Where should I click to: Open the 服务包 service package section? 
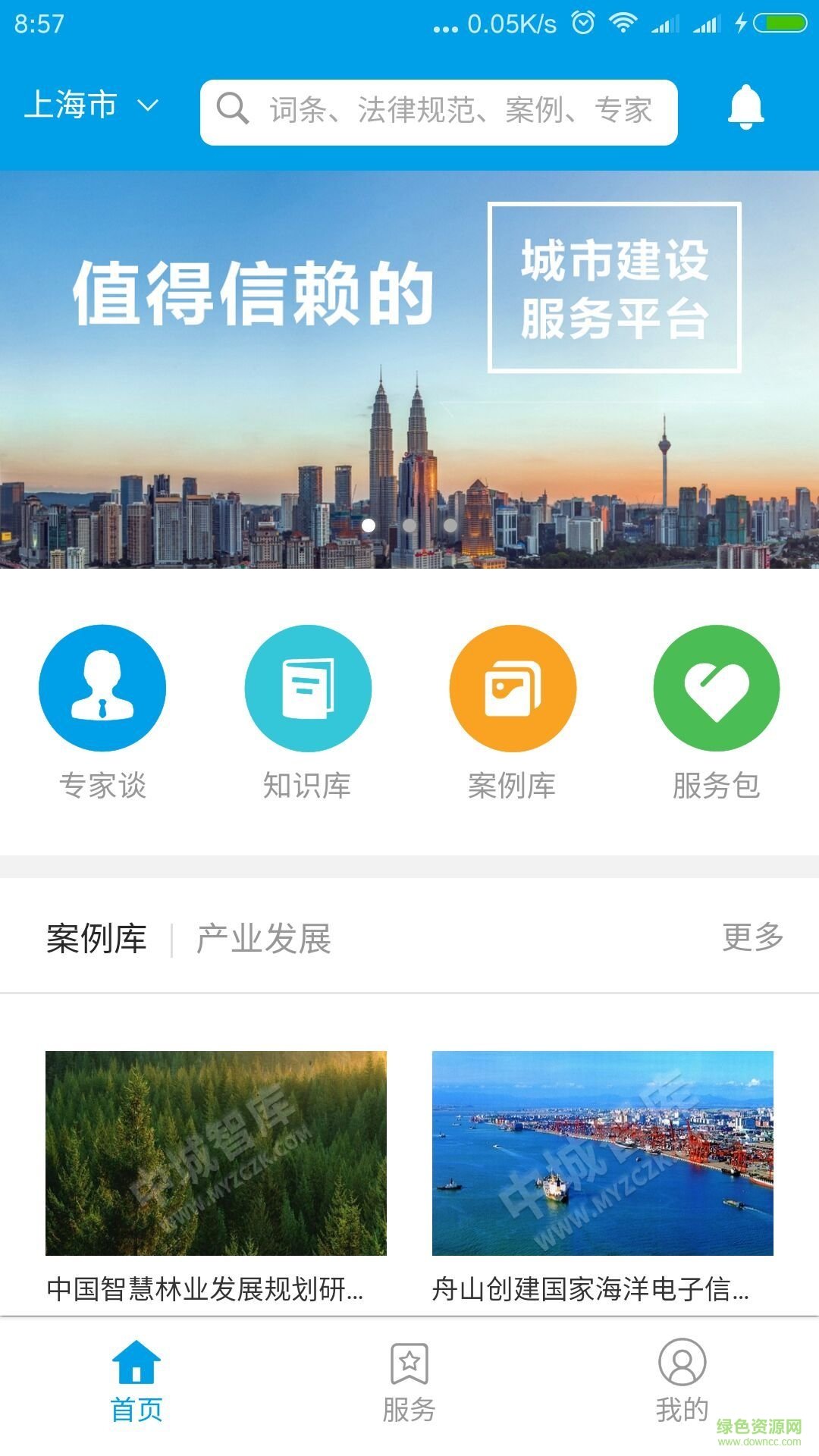pyautogui.click(x=715, y=688)
